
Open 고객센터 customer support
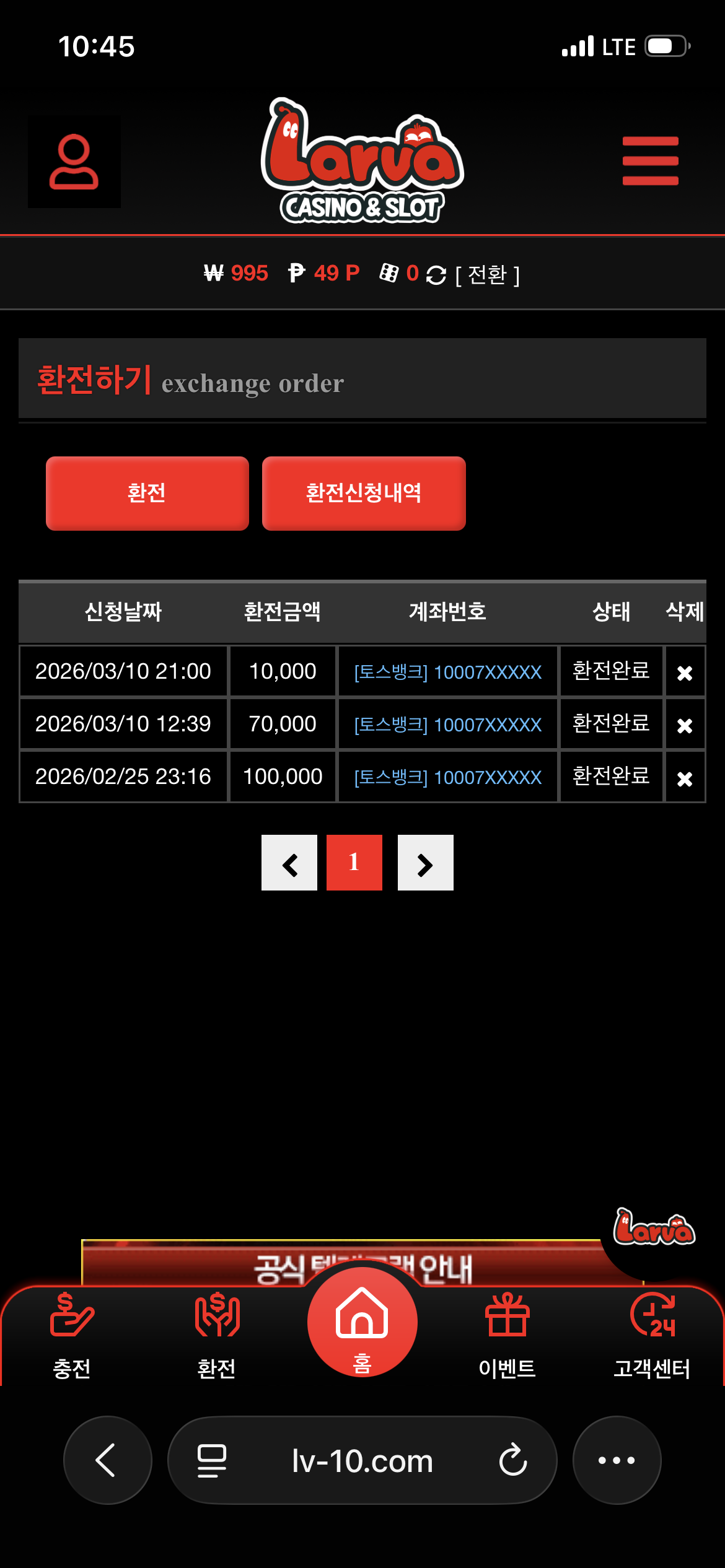[x=652, y=1334]
